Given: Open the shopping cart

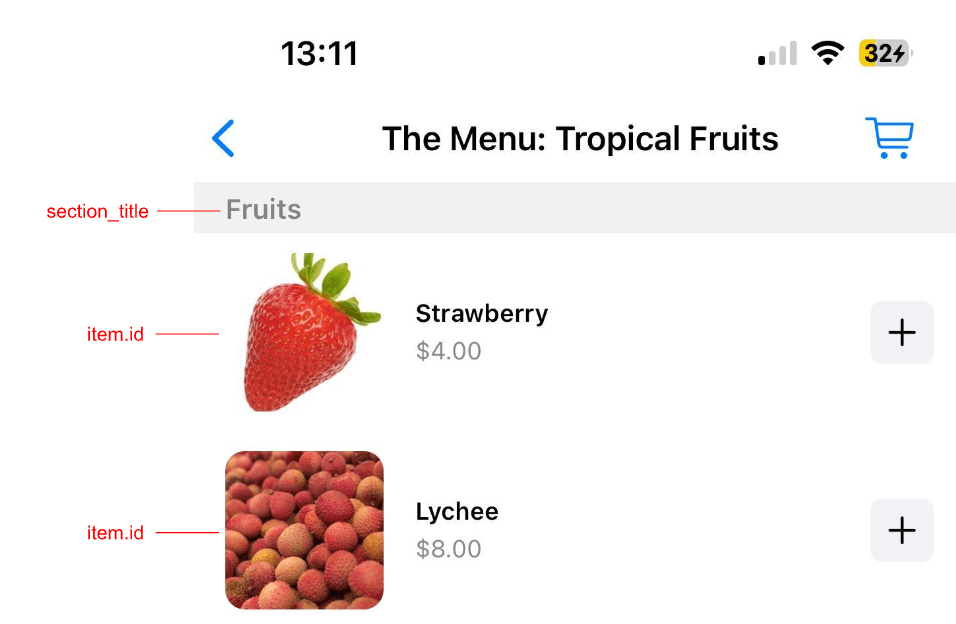Looking at the screenshot, I should [889, 139].
